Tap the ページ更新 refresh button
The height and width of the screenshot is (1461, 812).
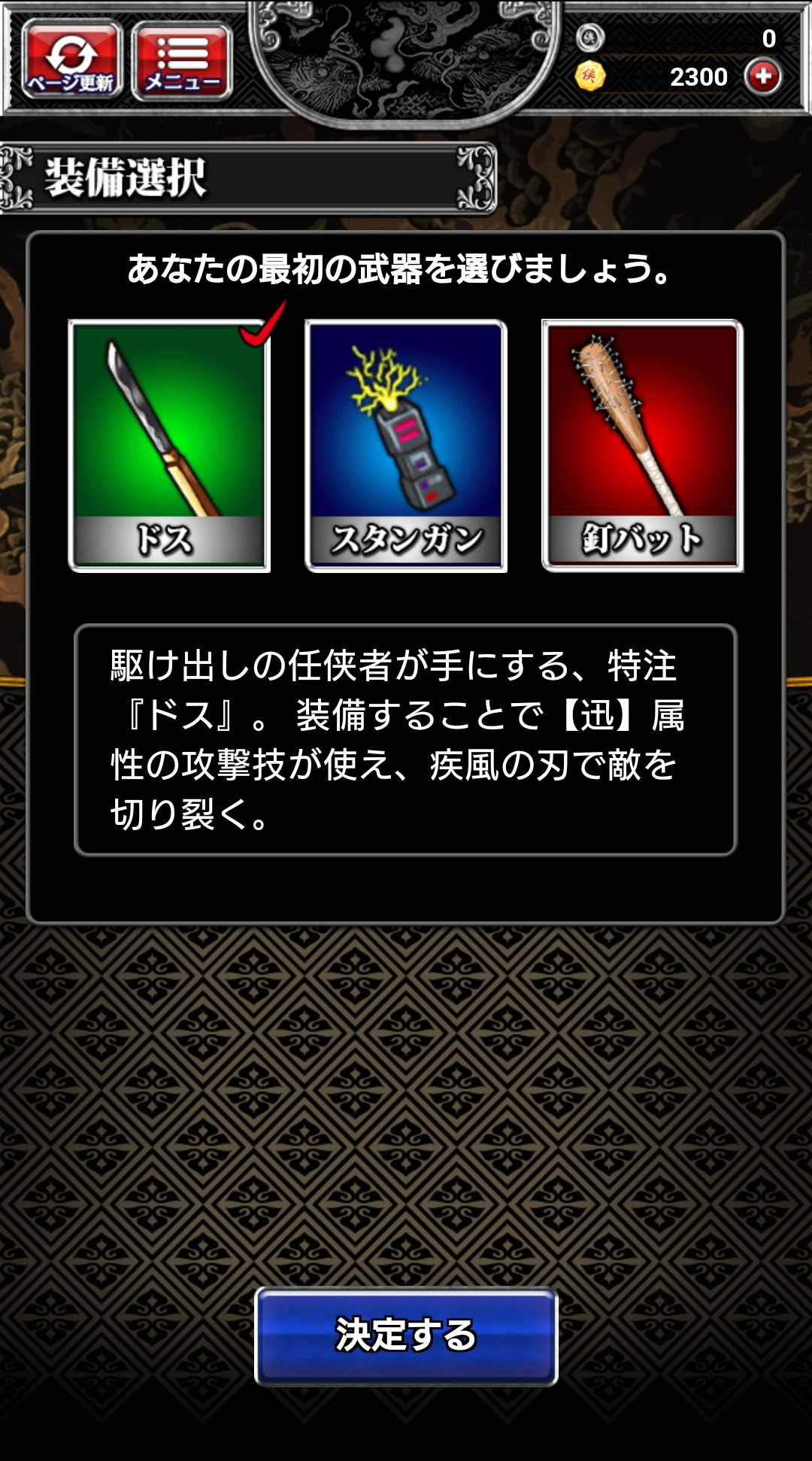coord(72,60)
